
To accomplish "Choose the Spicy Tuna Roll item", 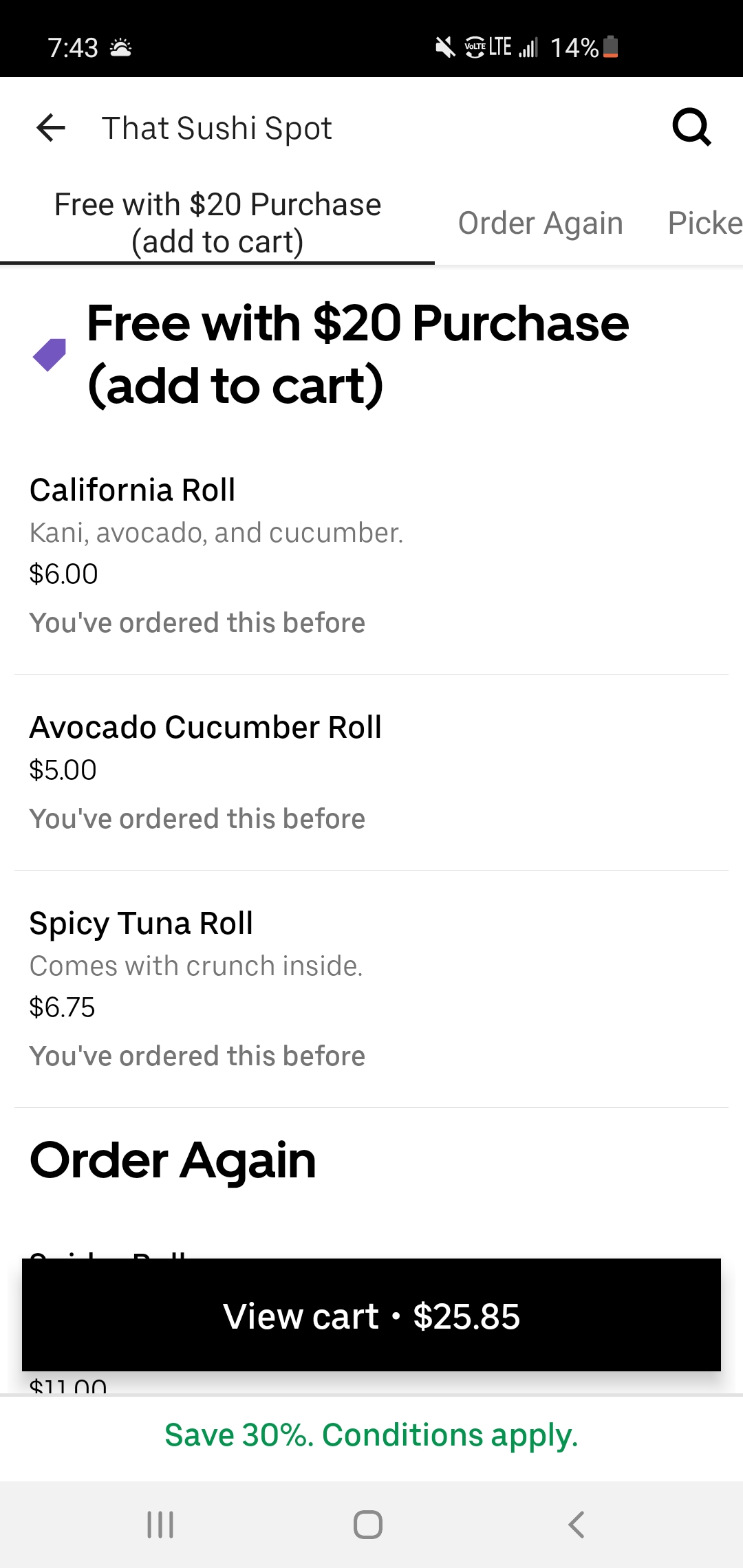I will pos(371,990).
